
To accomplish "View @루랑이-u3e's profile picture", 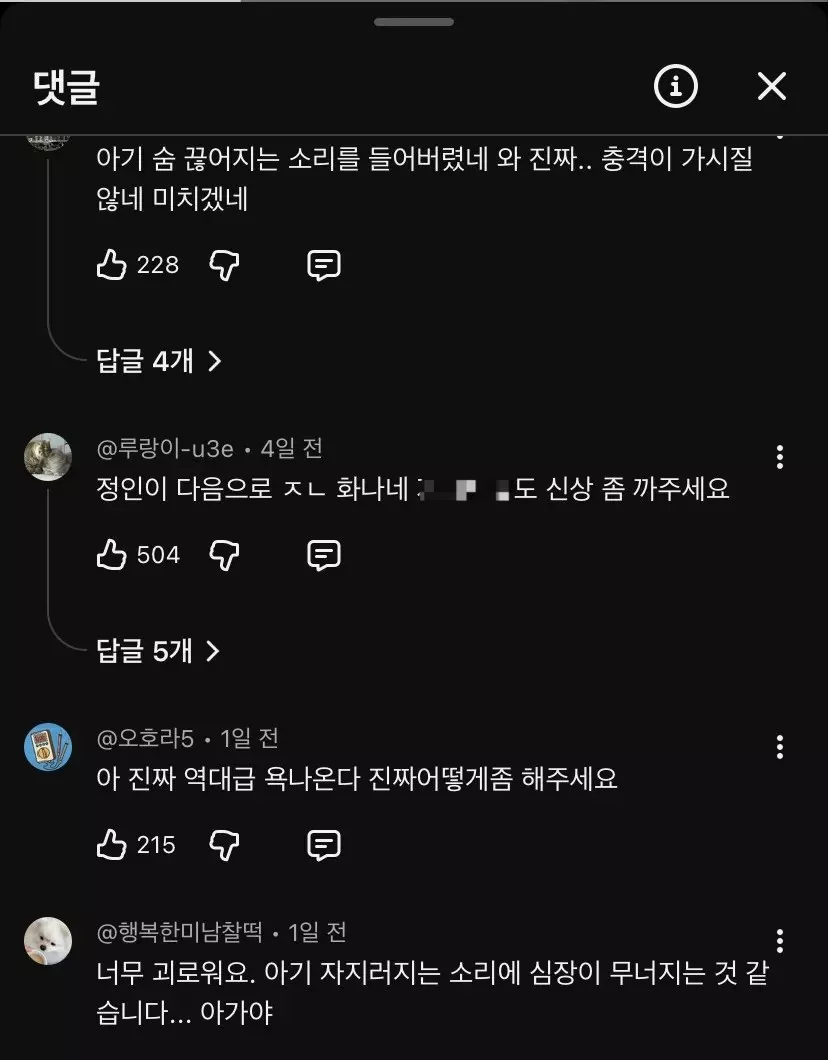I will (48, 457).
